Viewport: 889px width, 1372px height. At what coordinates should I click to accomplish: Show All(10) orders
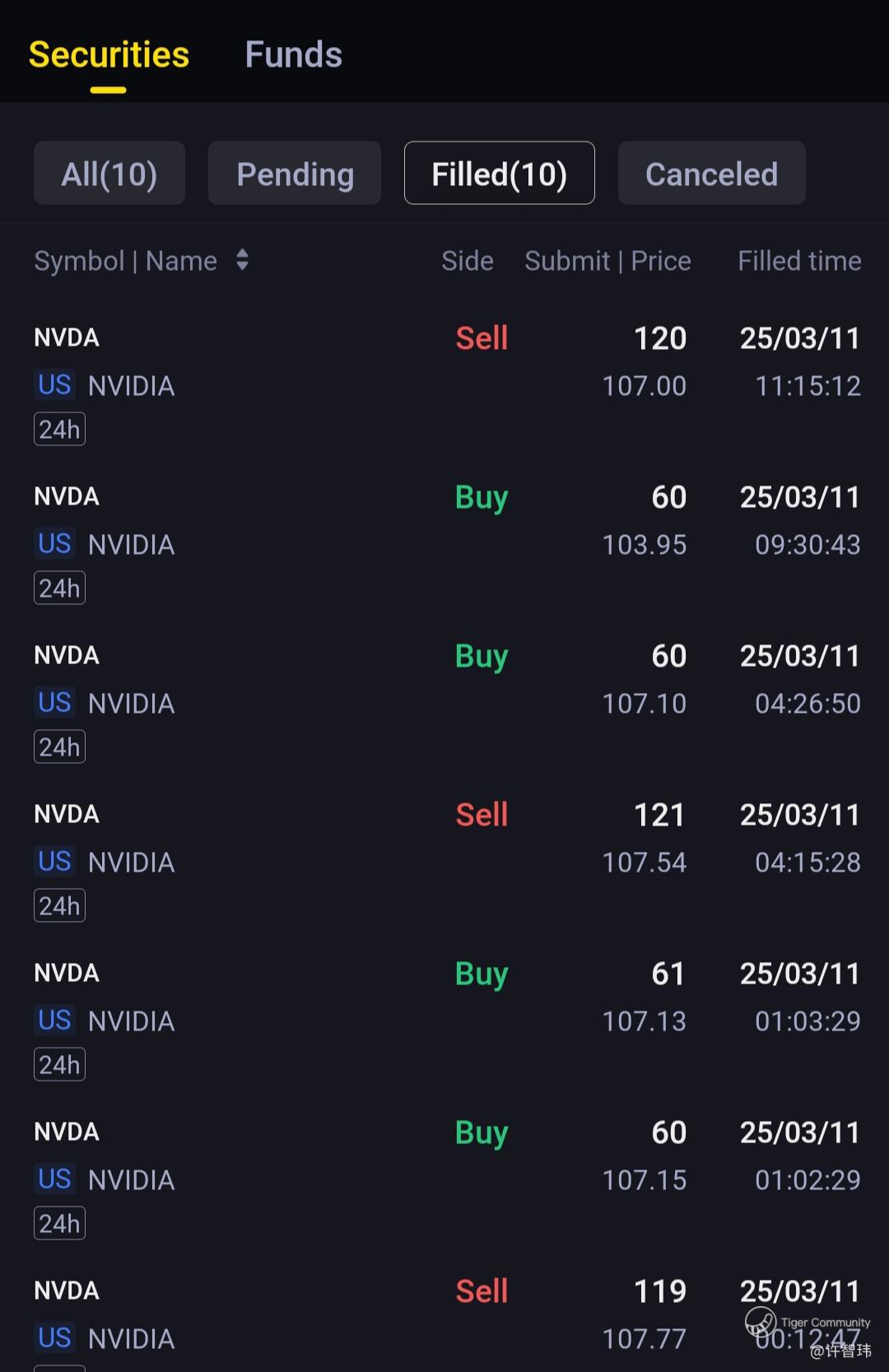pyautogui.click(x=109, y=174)
